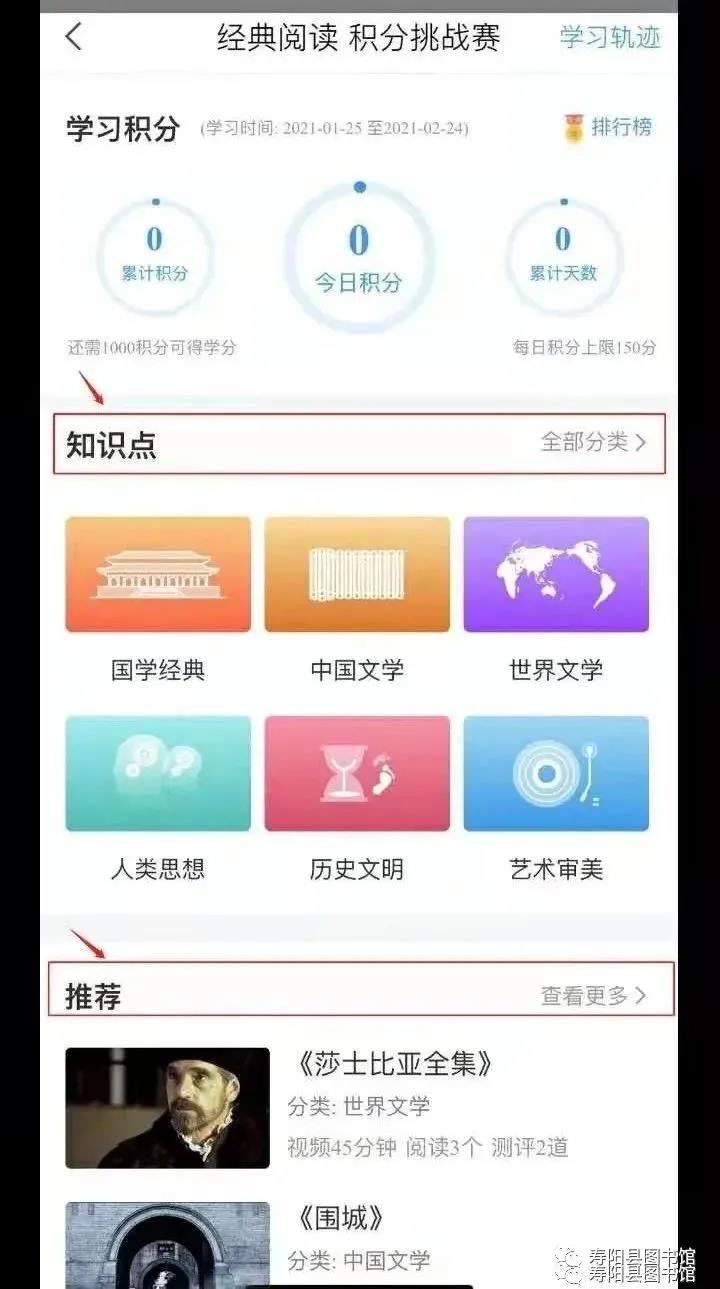View 全部分类 all categories
The image size is (720, 1289).
click(x=594, y=442)
